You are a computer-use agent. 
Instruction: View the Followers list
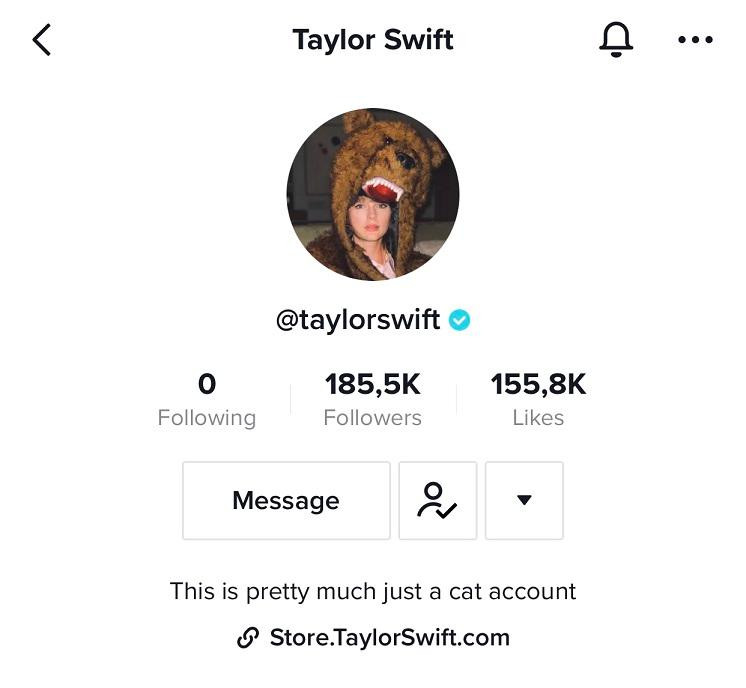pyautogui.click(x=372, y=399)
